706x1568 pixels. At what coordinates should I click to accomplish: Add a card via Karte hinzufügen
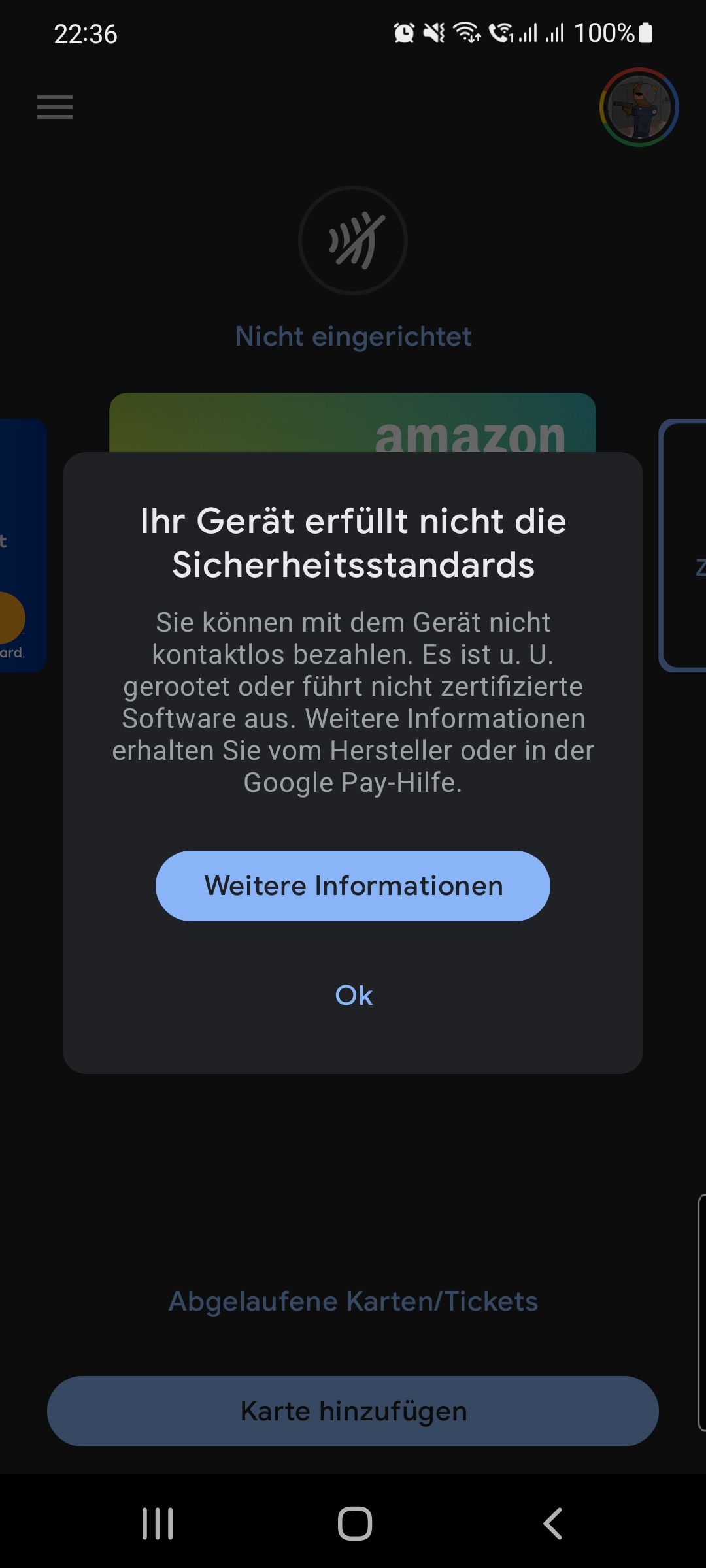(x=353, y=1411)
